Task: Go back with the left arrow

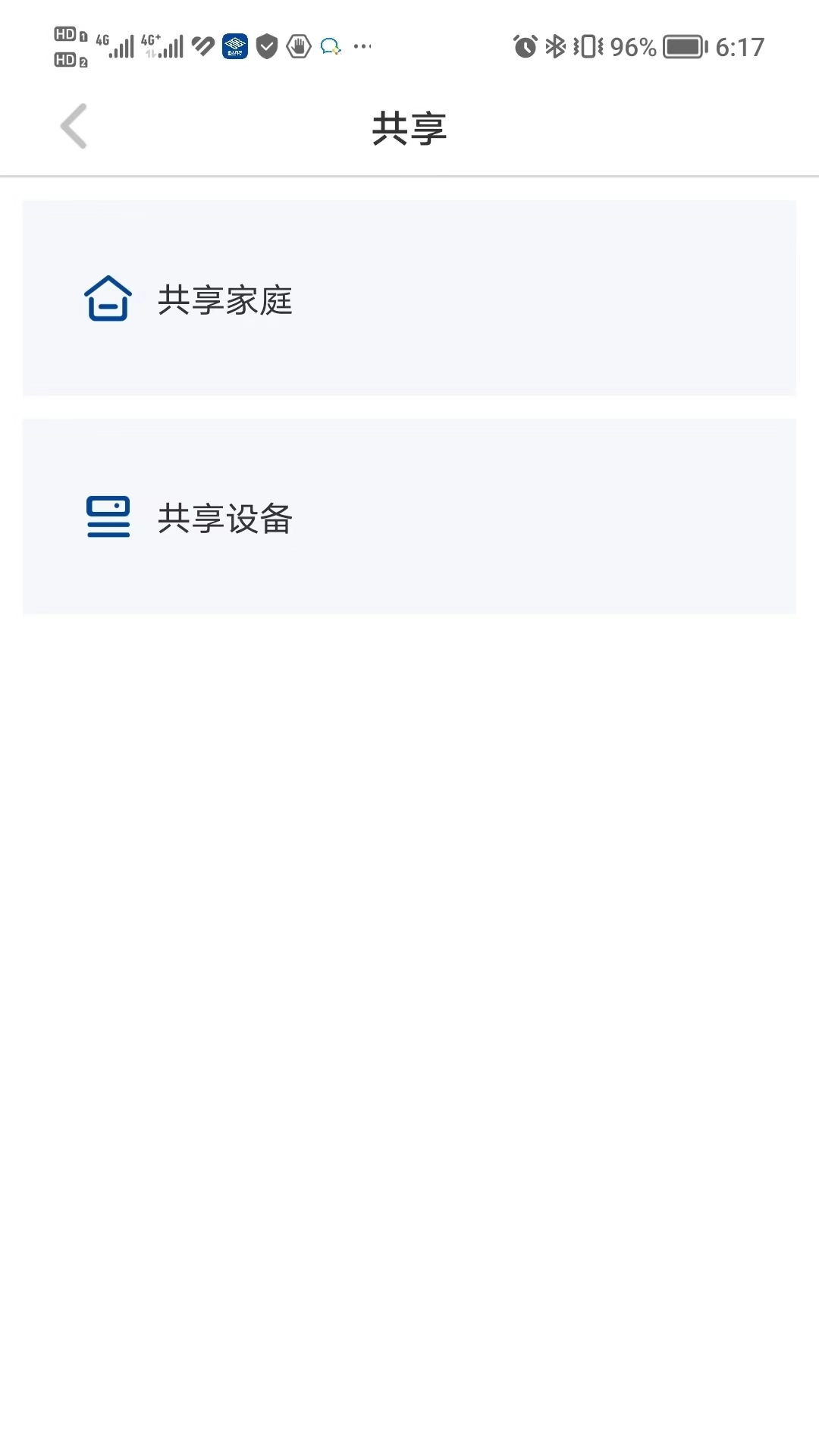Action: pos(74,126)
